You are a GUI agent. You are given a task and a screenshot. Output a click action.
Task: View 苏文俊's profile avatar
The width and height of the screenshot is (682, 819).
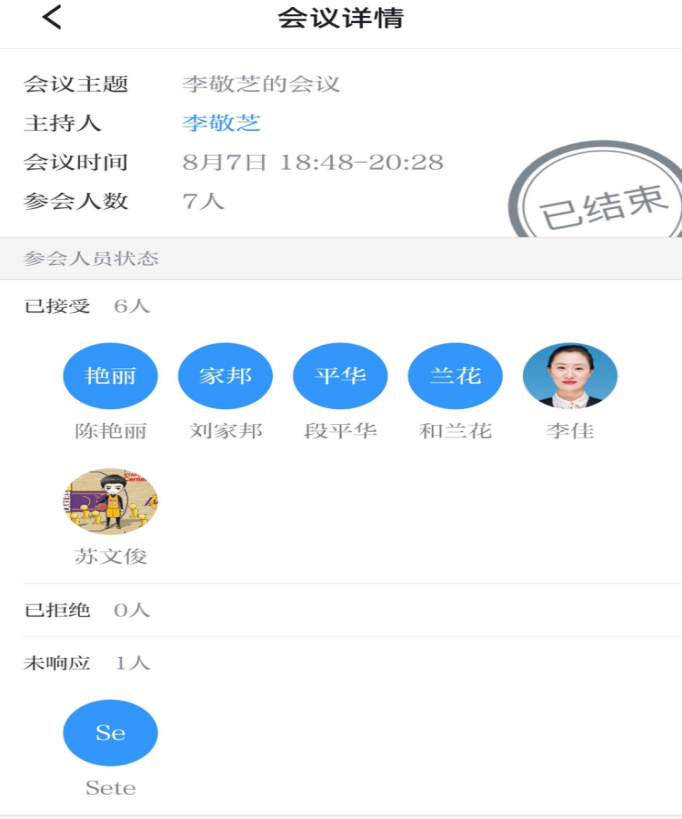pyautogui.click(x=110, y=500)
